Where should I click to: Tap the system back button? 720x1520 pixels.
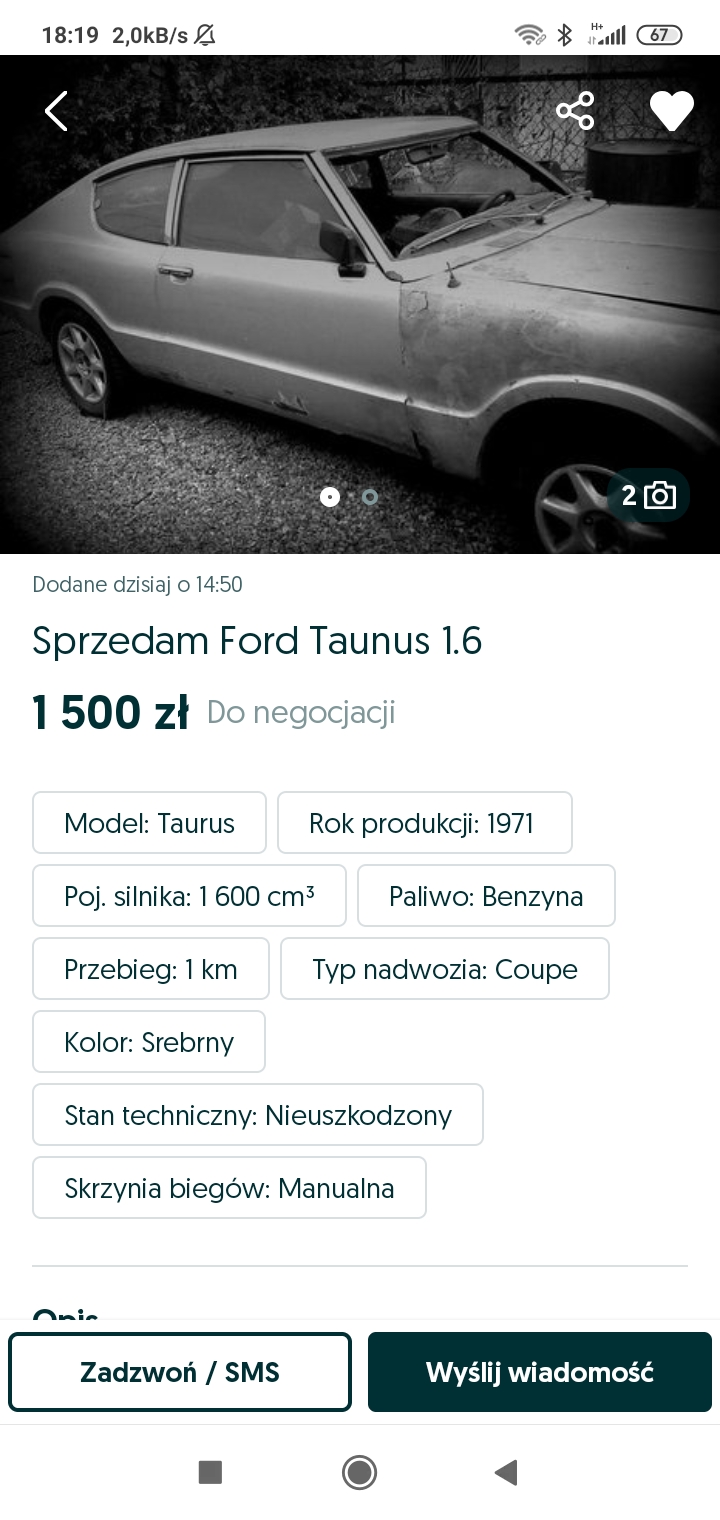(506, 1472)
